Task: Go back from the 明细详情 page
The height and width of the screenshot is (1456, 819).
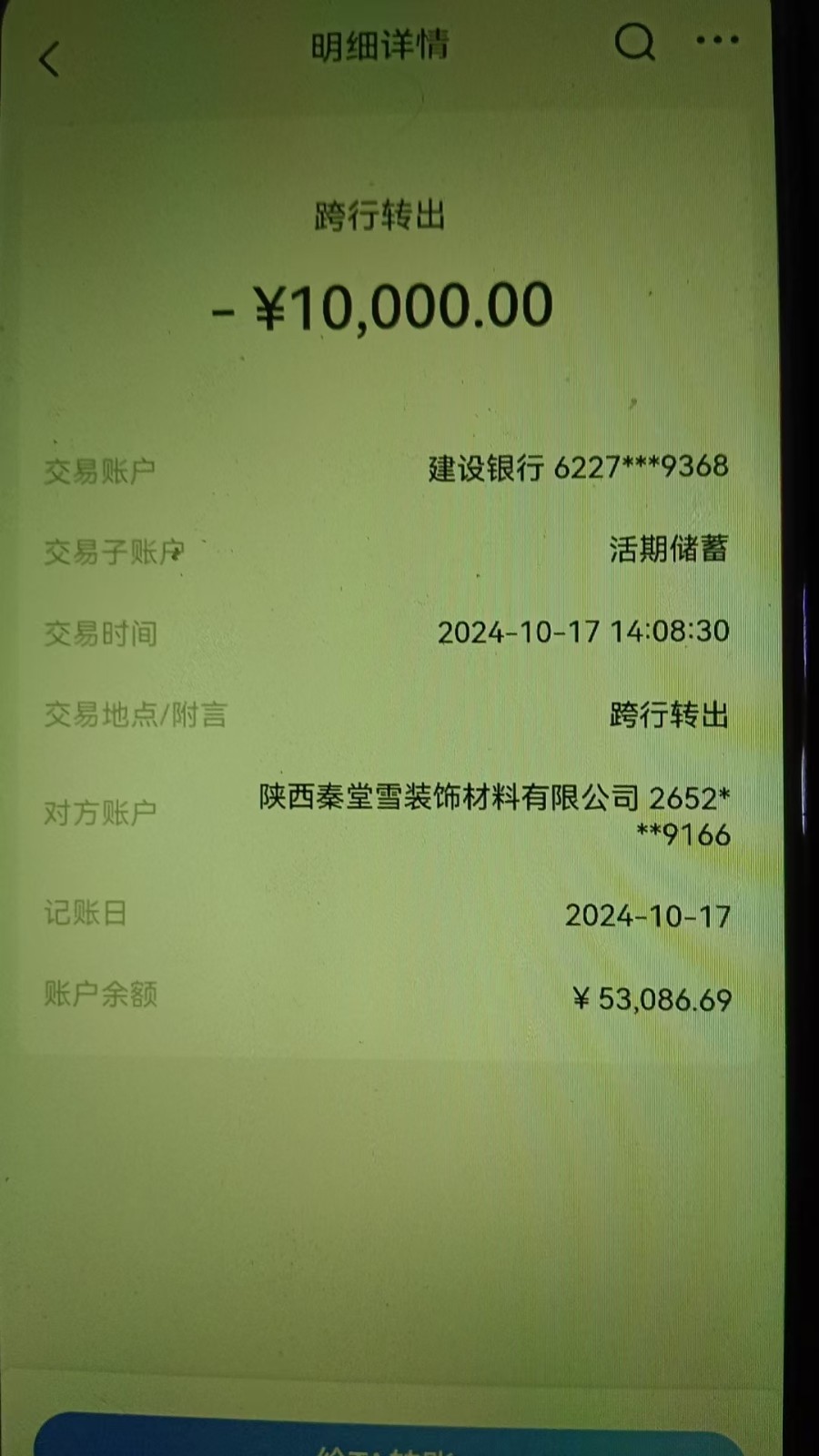Action: 49,60
